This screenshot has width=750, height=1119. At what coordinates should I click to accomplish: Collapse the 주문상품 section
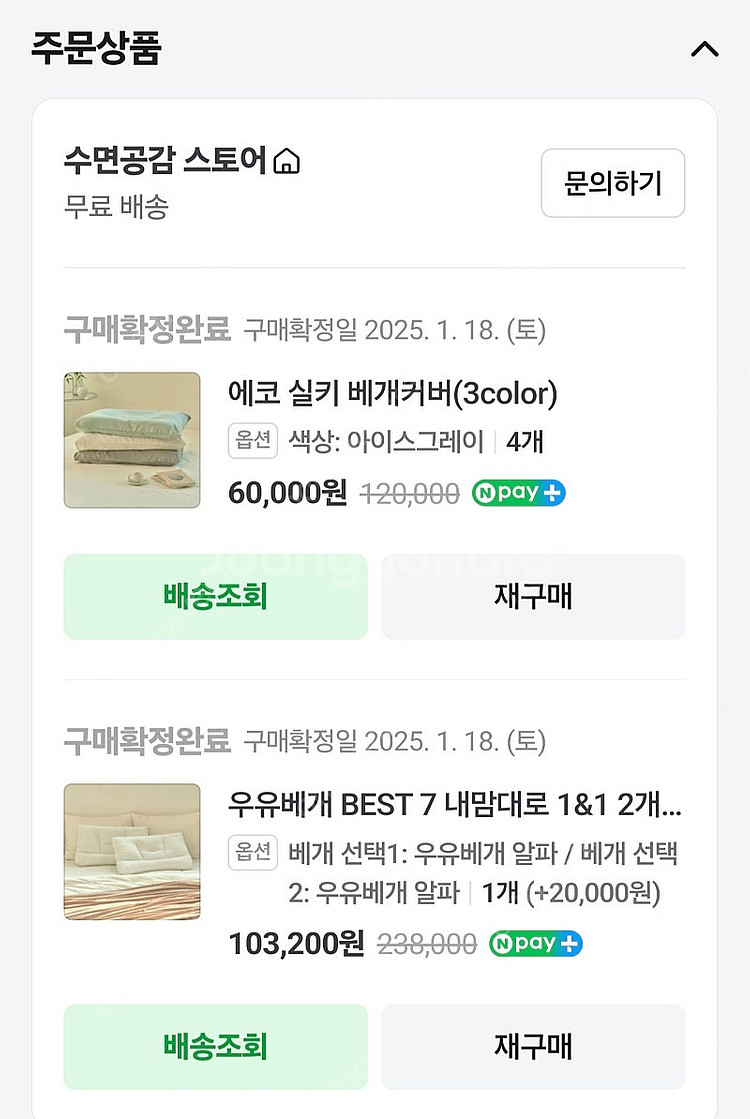click(704, 49)
